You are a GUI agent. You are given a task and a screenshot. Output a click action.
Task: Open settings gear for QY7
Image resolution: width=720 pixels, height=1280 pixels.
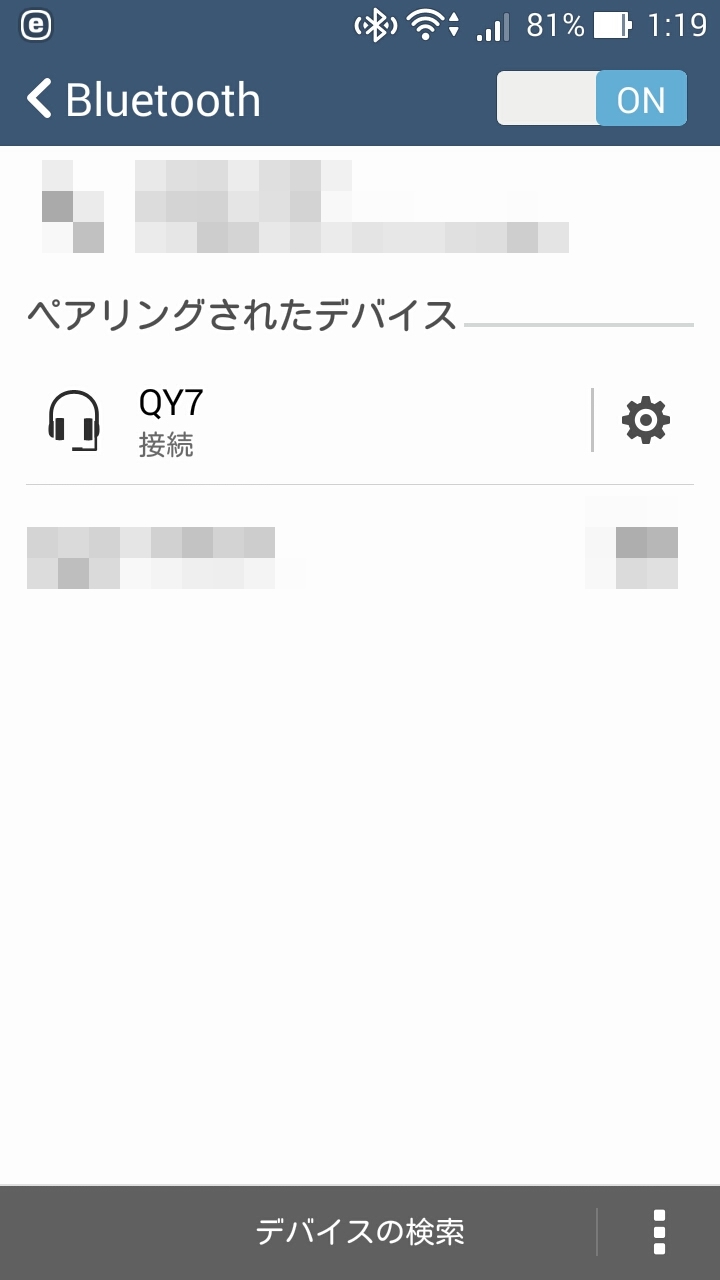click(646, 420)
